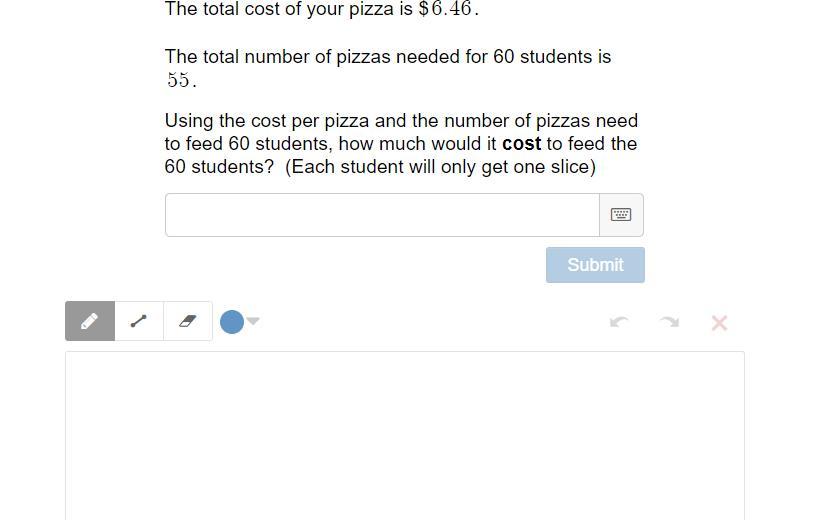Redo the drawing stroke

pyautogui.click(x=669, y=322)
